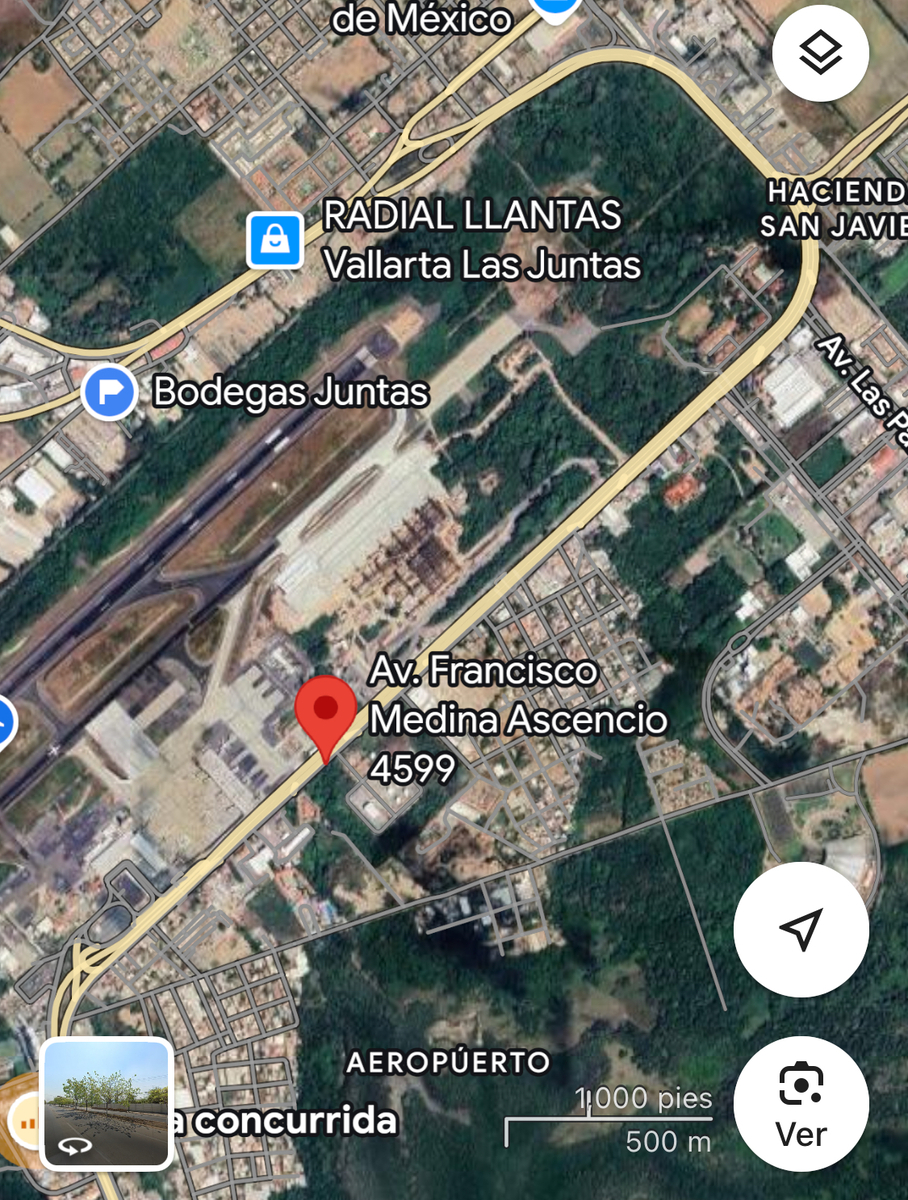Center map on my current location
The width and height of the screenshot is (908, 1200).
[x=800, y=929]
